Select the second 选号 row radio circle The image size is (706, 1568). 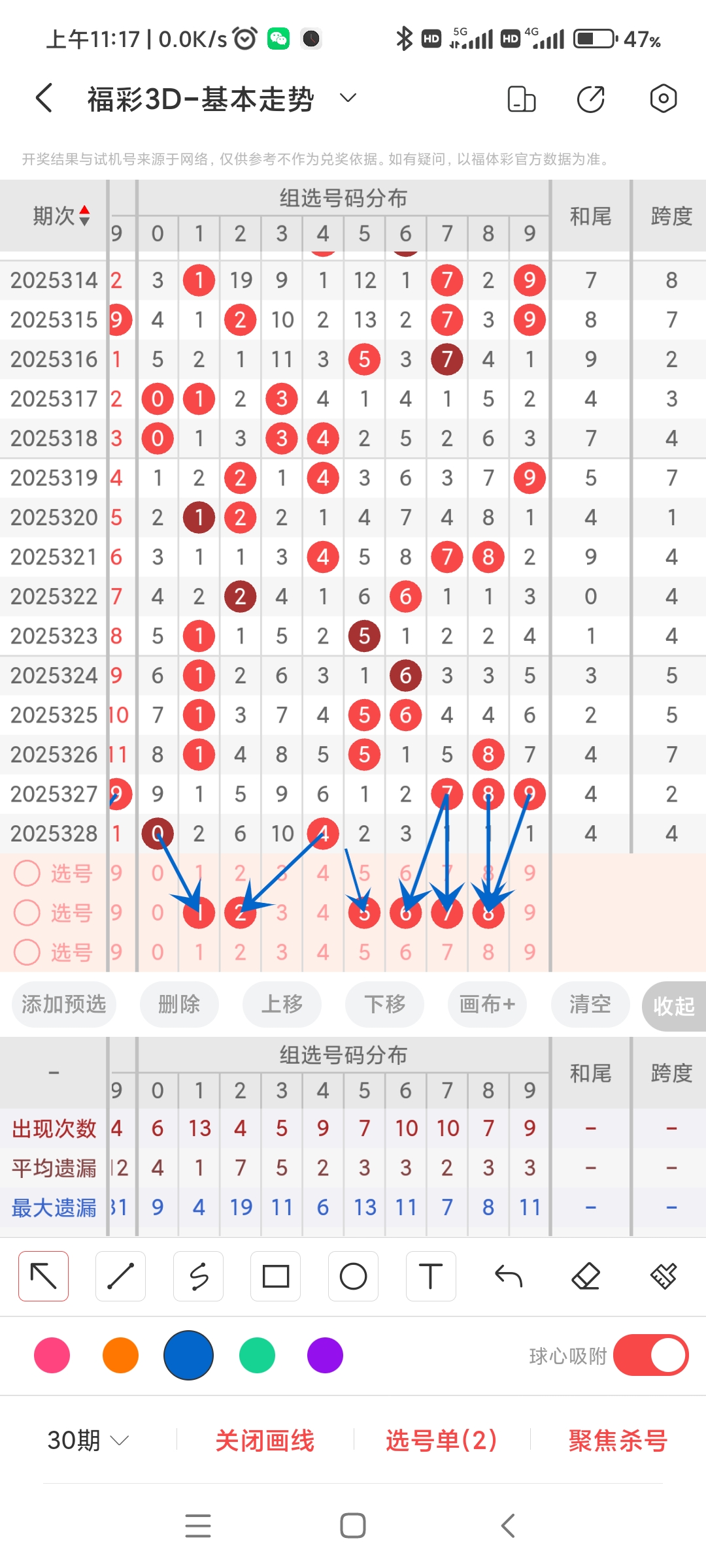click(x=27, y=913)
